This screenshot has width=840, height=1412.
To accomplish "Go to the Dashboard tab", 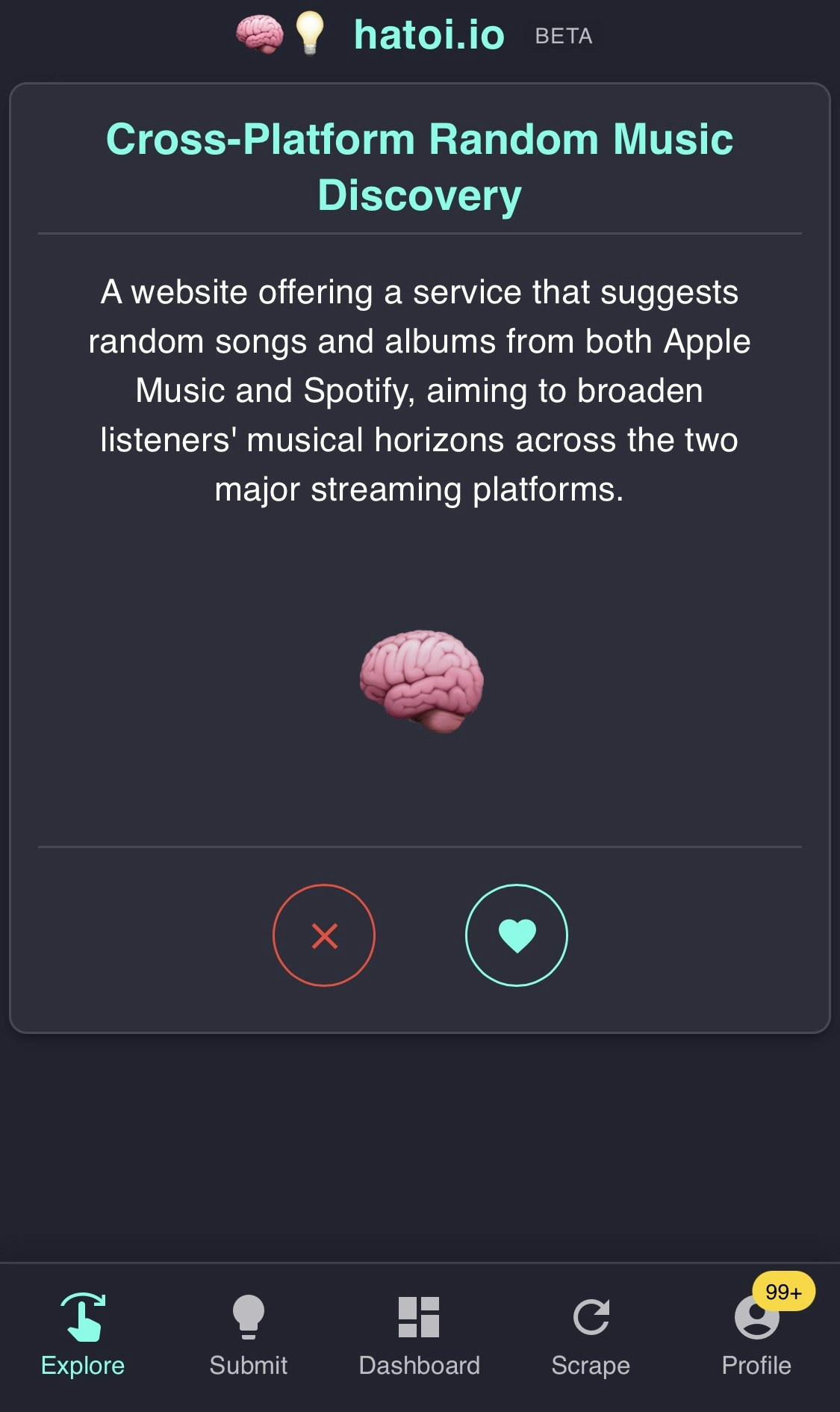I will pos(419,1335).
